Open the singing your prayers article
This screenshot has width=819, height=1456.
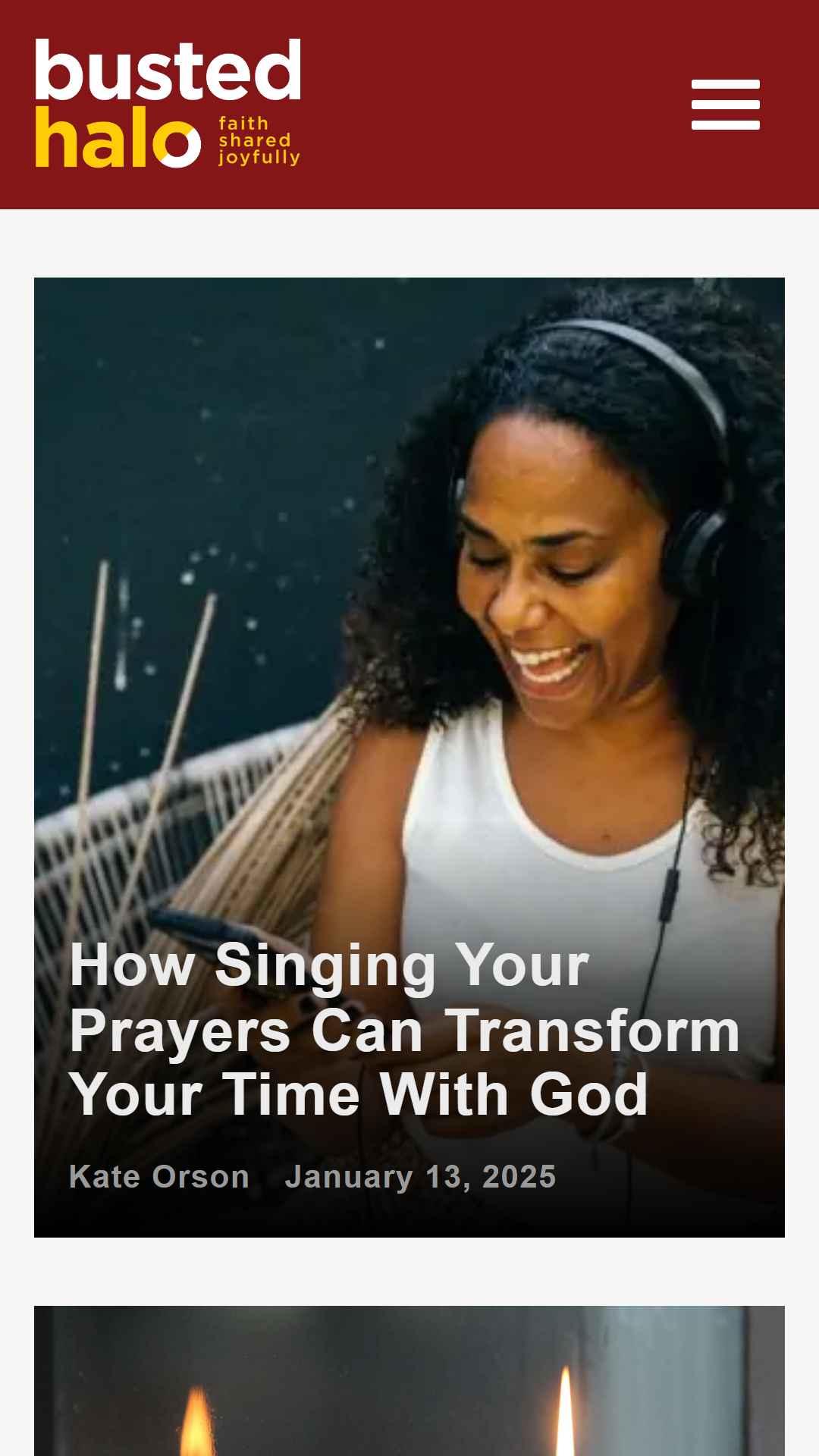[403, 1029]
